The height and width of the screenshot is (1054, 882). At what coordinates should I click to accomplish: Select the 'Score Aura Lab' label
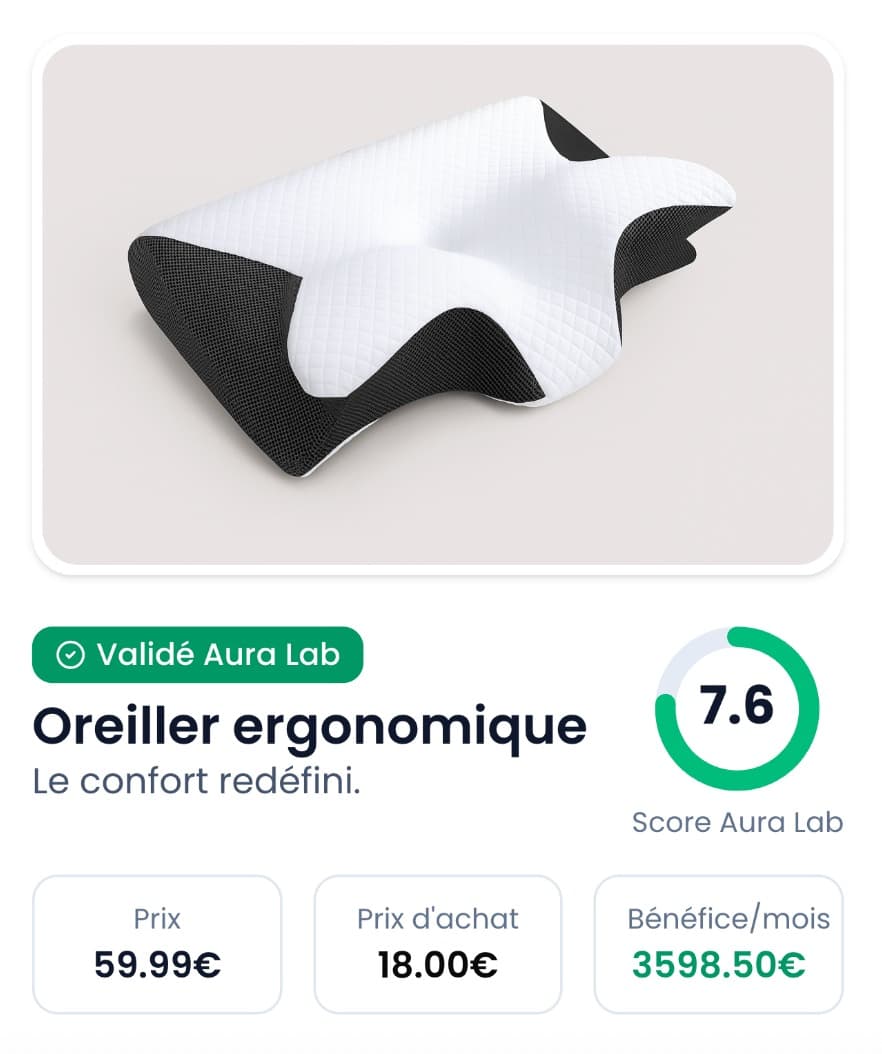(x=737, y=824)
